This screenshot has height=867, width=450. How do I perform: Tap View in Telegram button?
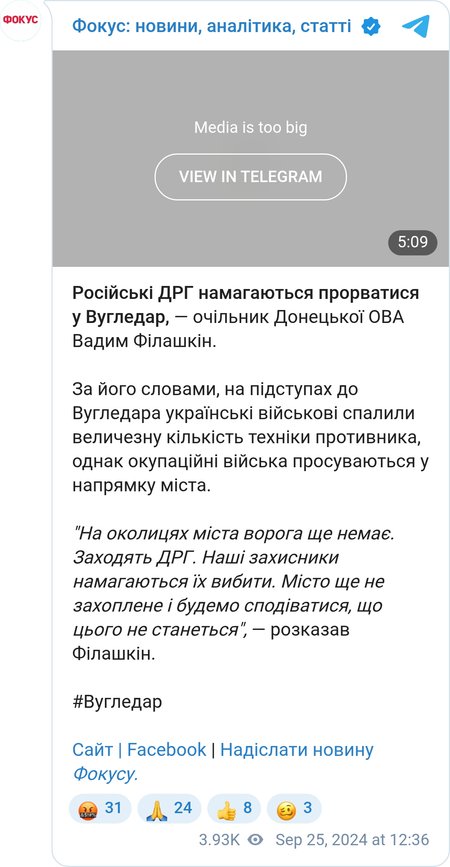(x=250, y=176)
